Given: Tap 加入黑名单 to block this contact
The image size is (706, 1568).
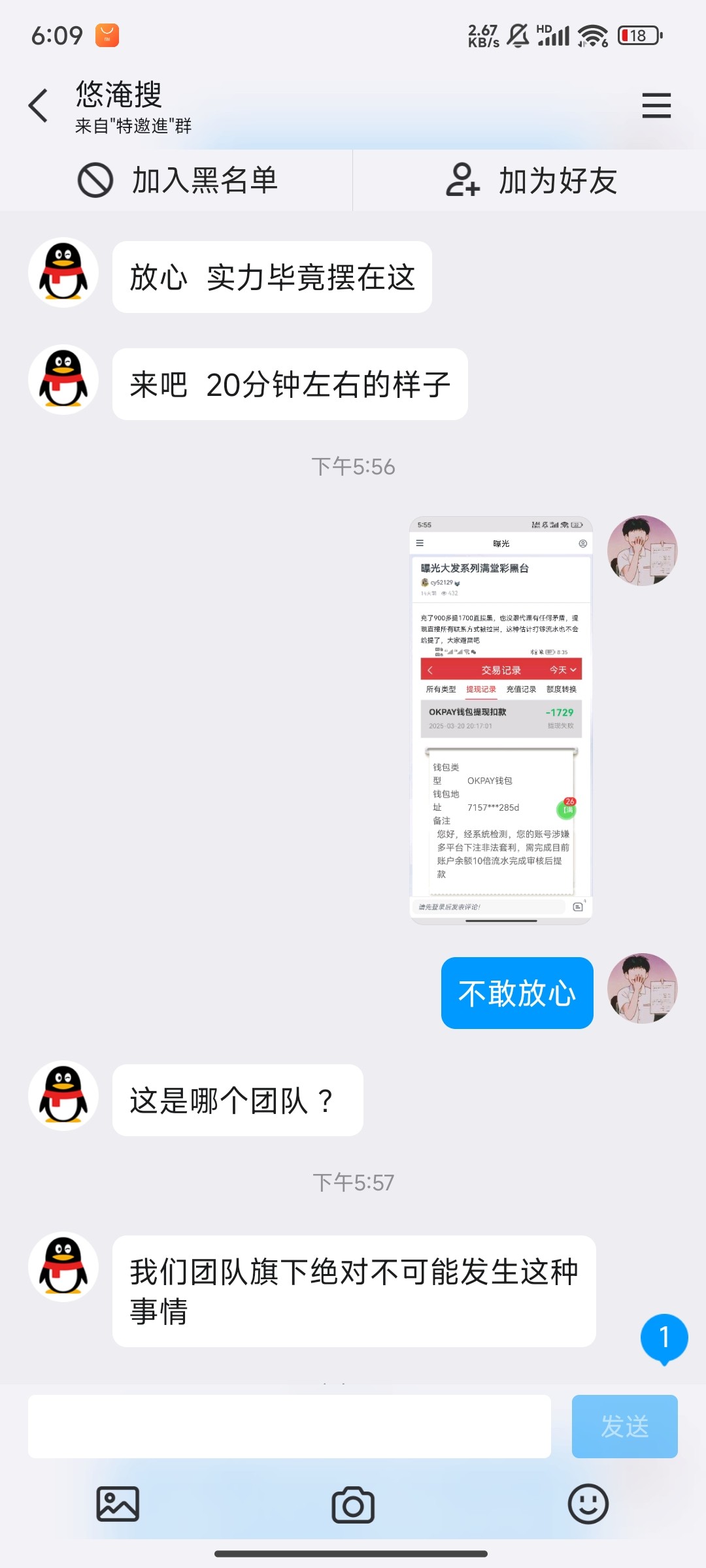Looking at the screenshot, I should tap(178, 181).
